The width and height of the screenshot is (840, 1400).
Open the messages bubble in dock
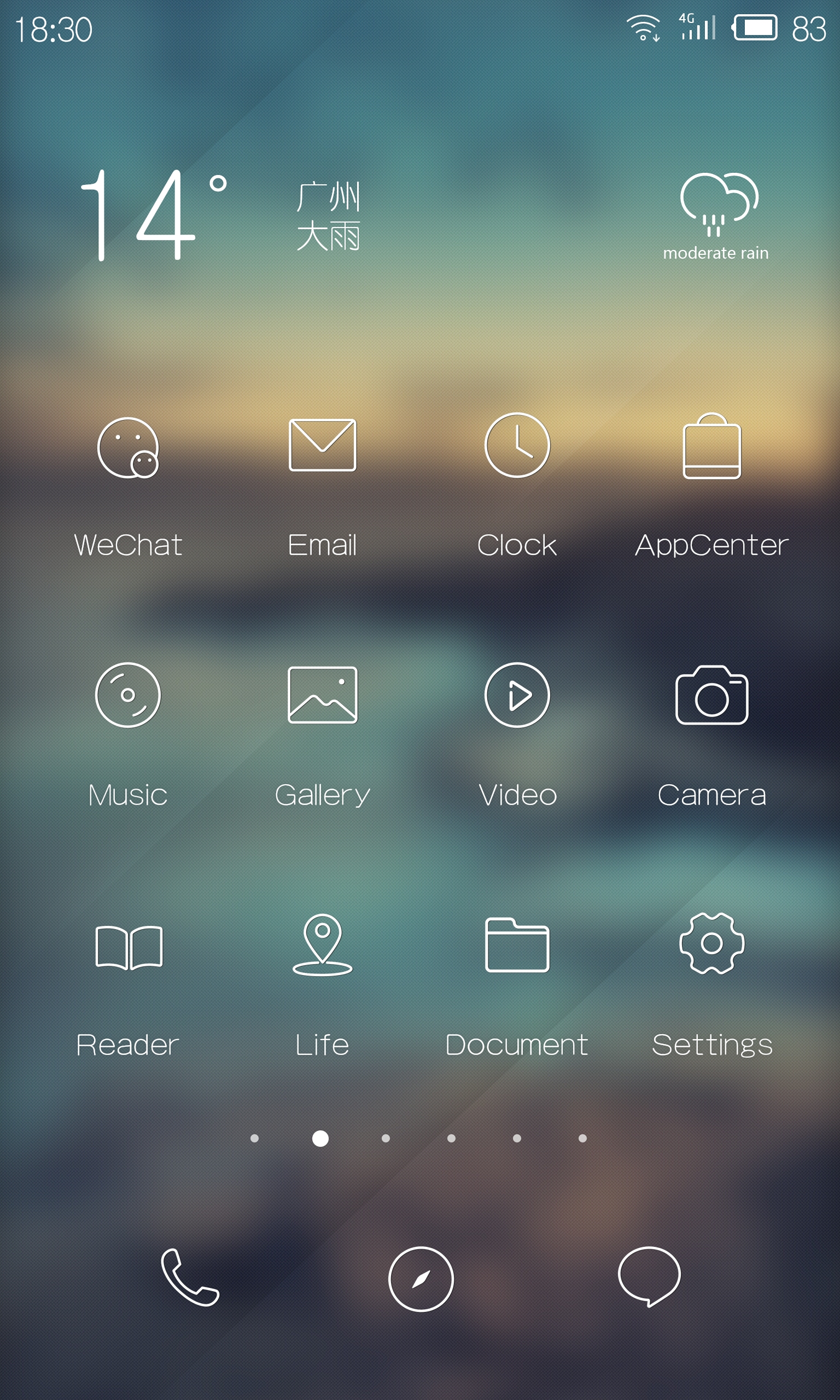coord(649,1276)
